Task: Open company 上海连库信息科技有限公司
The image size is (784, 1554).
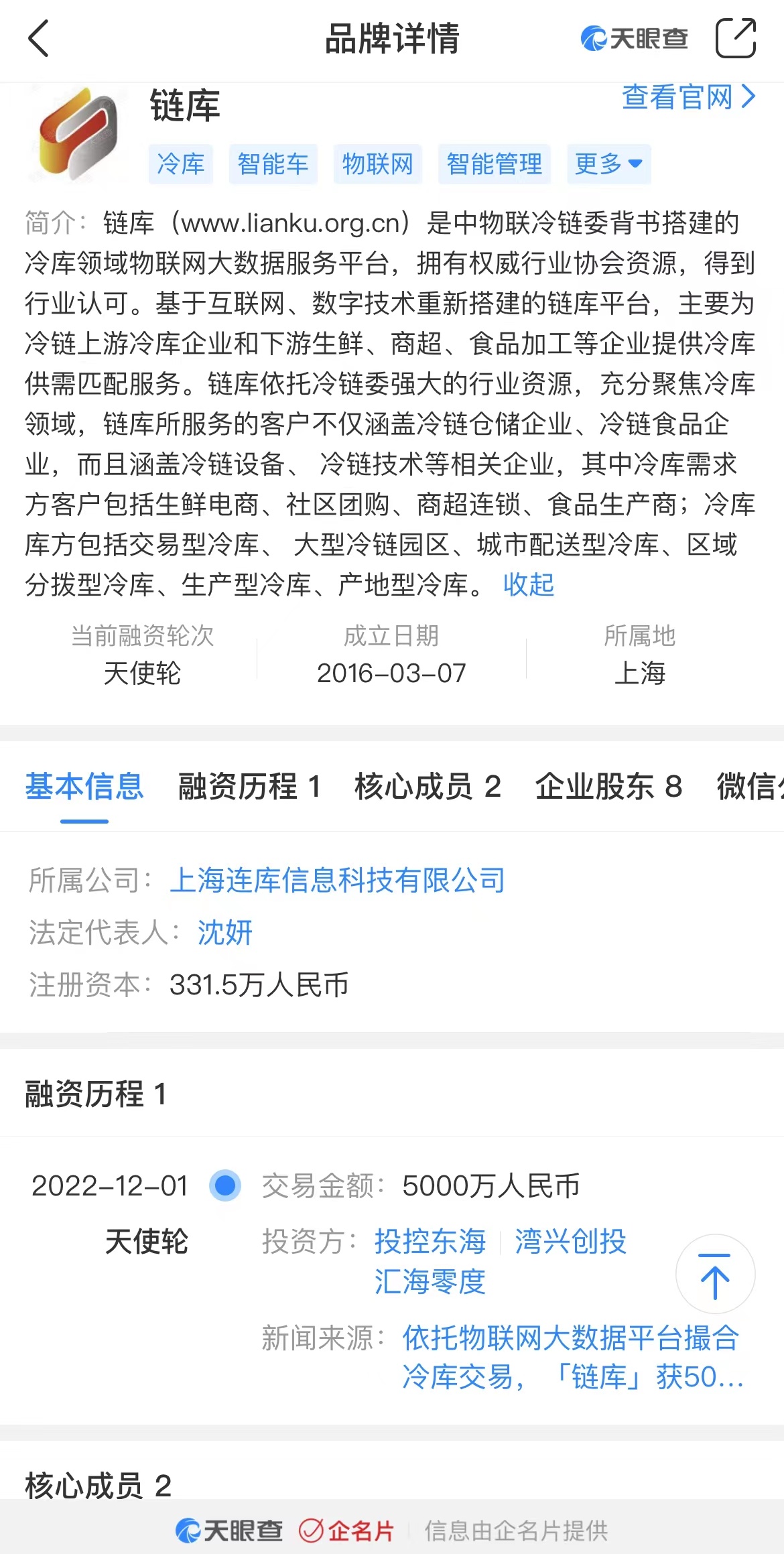Action: pyautogui.click(x=337, y=880)
